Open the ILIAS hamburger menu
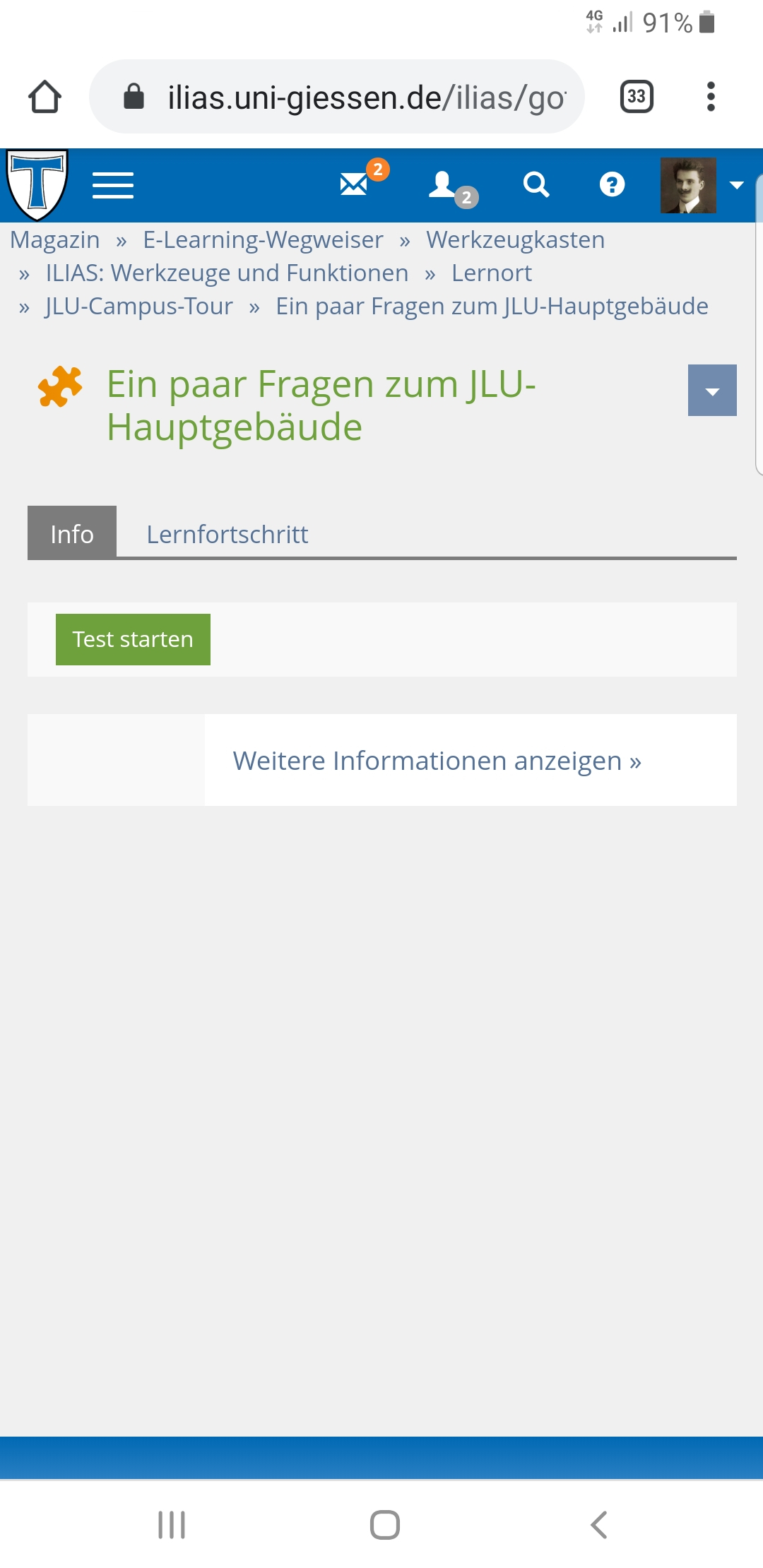 click(x=113, y=185)
